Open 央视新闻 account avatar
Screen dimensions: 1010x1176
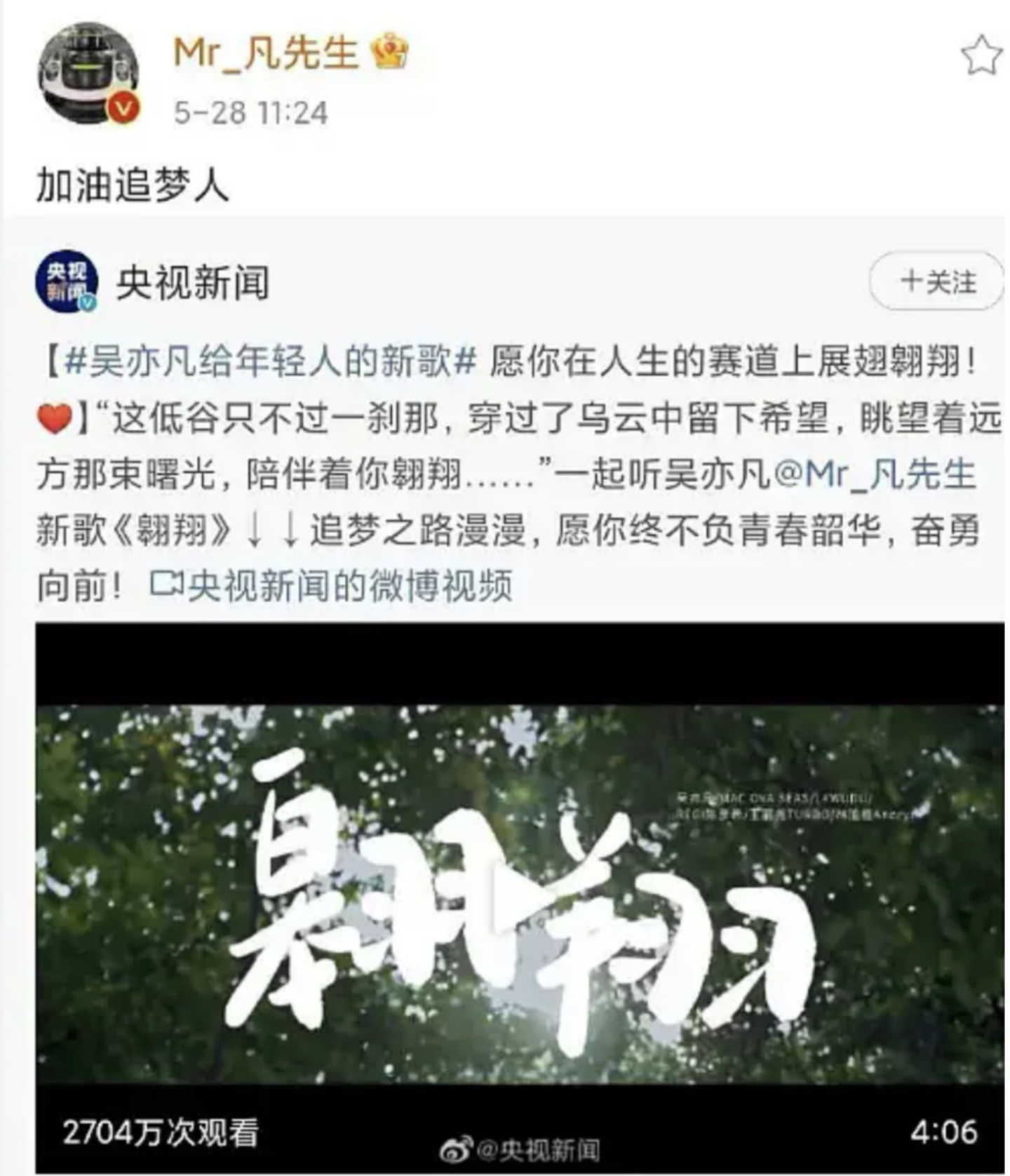tap(66, 281)
